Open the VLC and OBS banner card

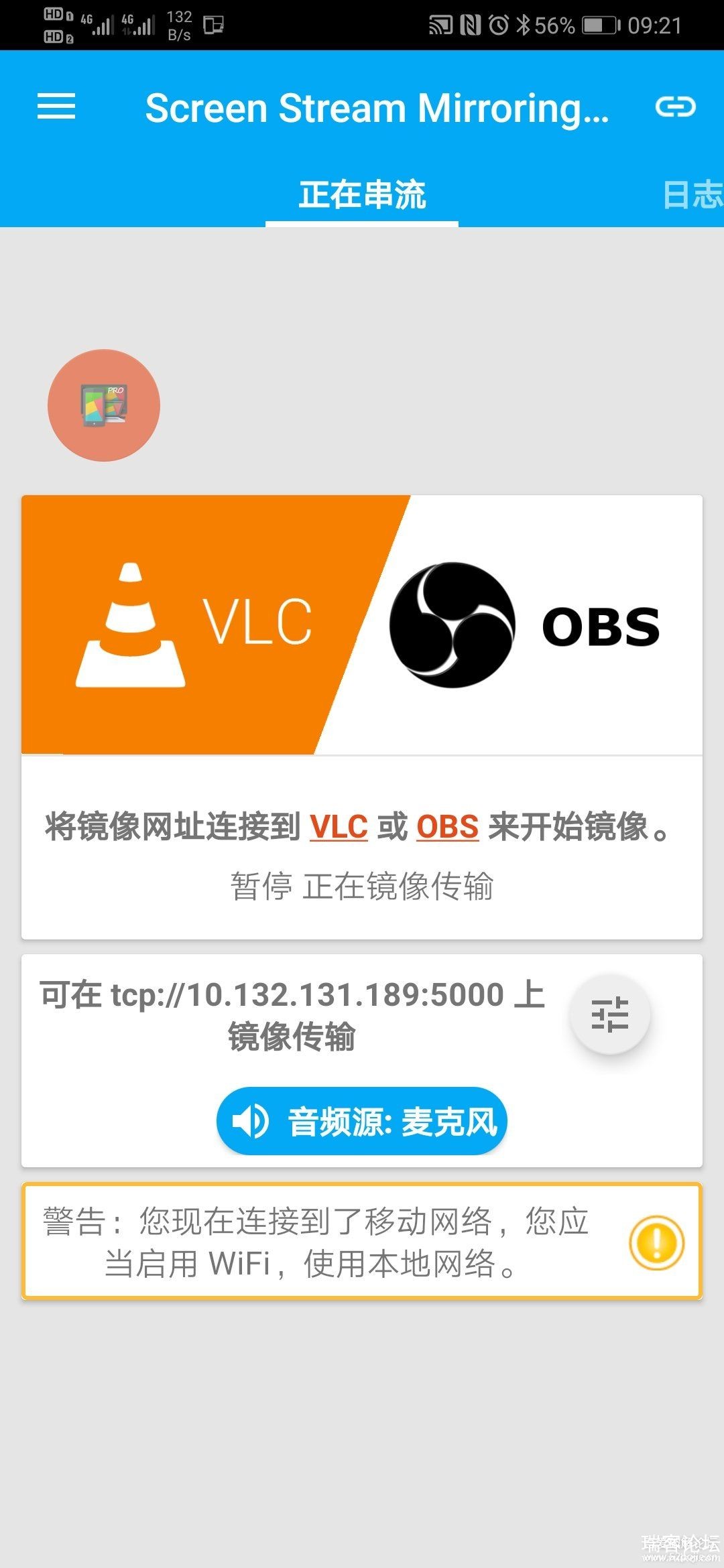pyautogui.click(x=362, y=625)
